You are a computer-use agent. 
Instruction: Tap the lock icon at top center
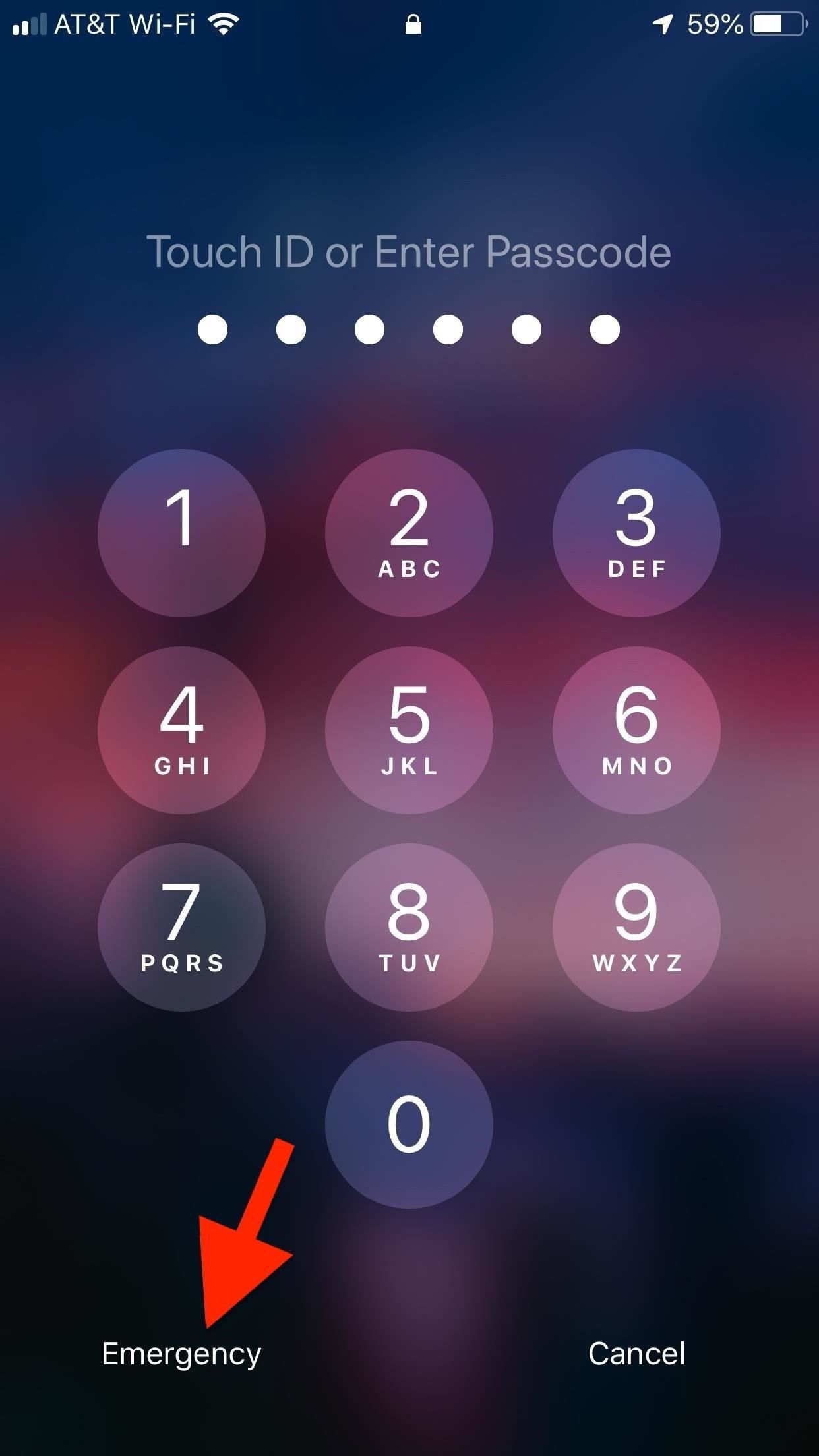(x=413, y=23)
